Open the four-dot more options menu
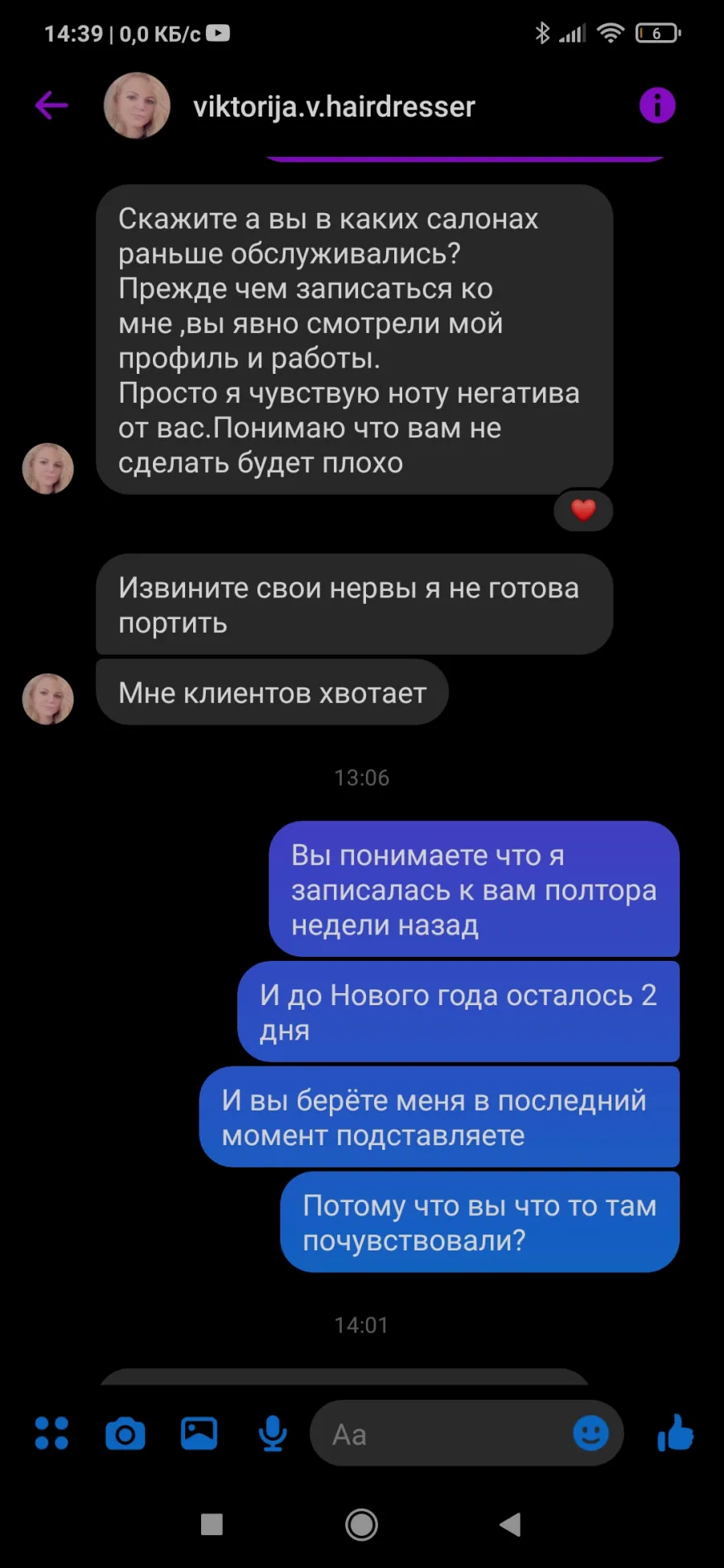Screen dimensions: 724x1568 point(52,1433)
